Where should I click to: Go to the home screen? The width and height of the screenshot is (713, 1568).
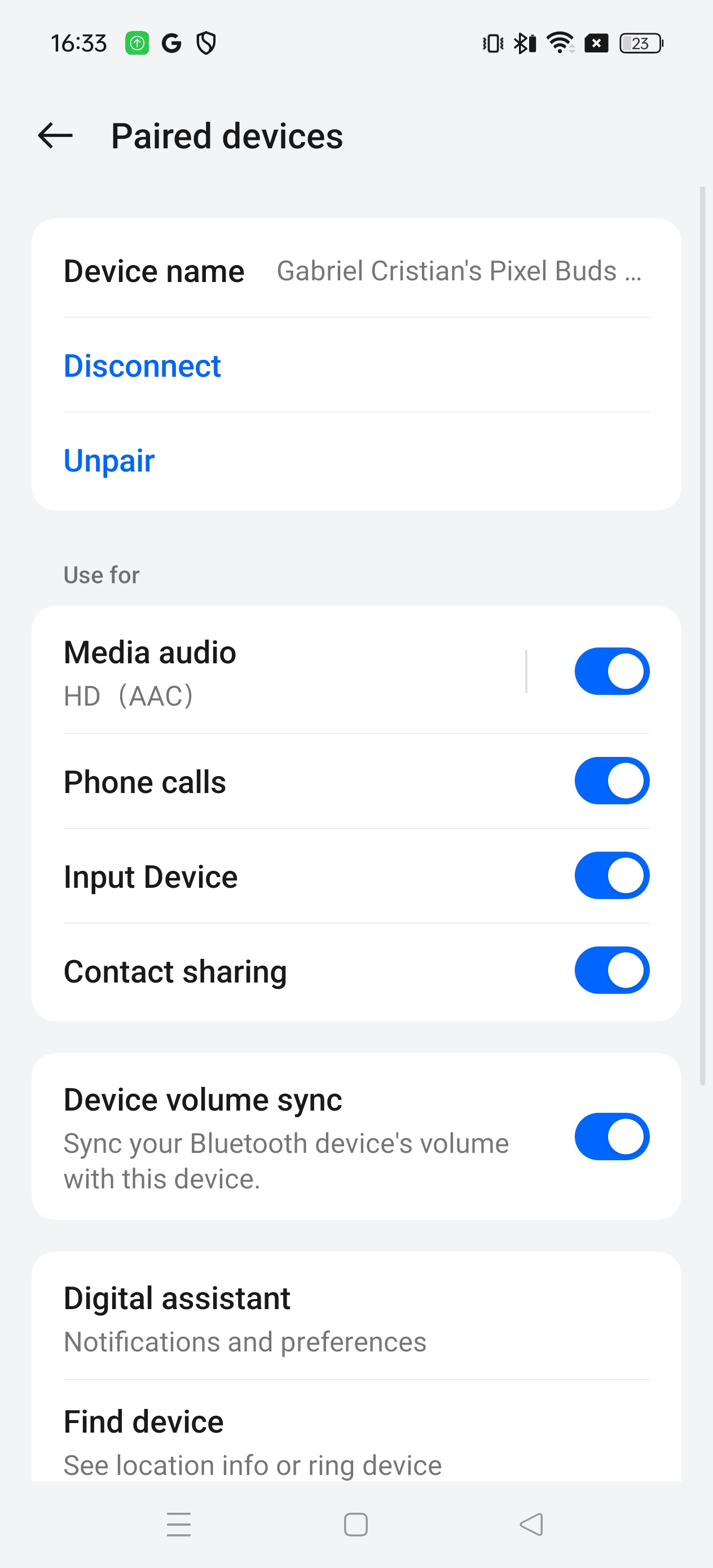(355, 1525)
